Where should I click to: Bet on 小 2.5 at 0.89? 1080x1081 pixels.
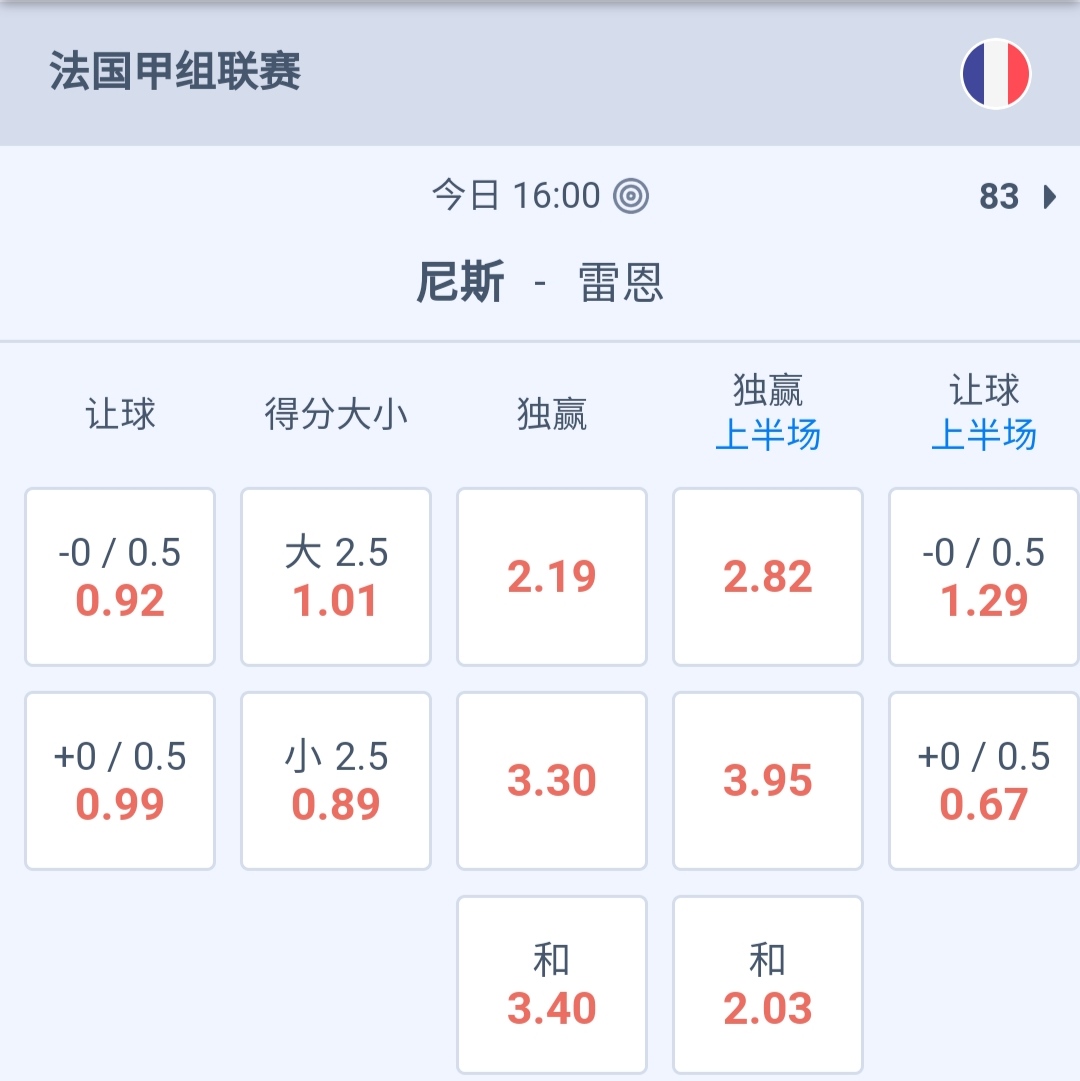336,781
